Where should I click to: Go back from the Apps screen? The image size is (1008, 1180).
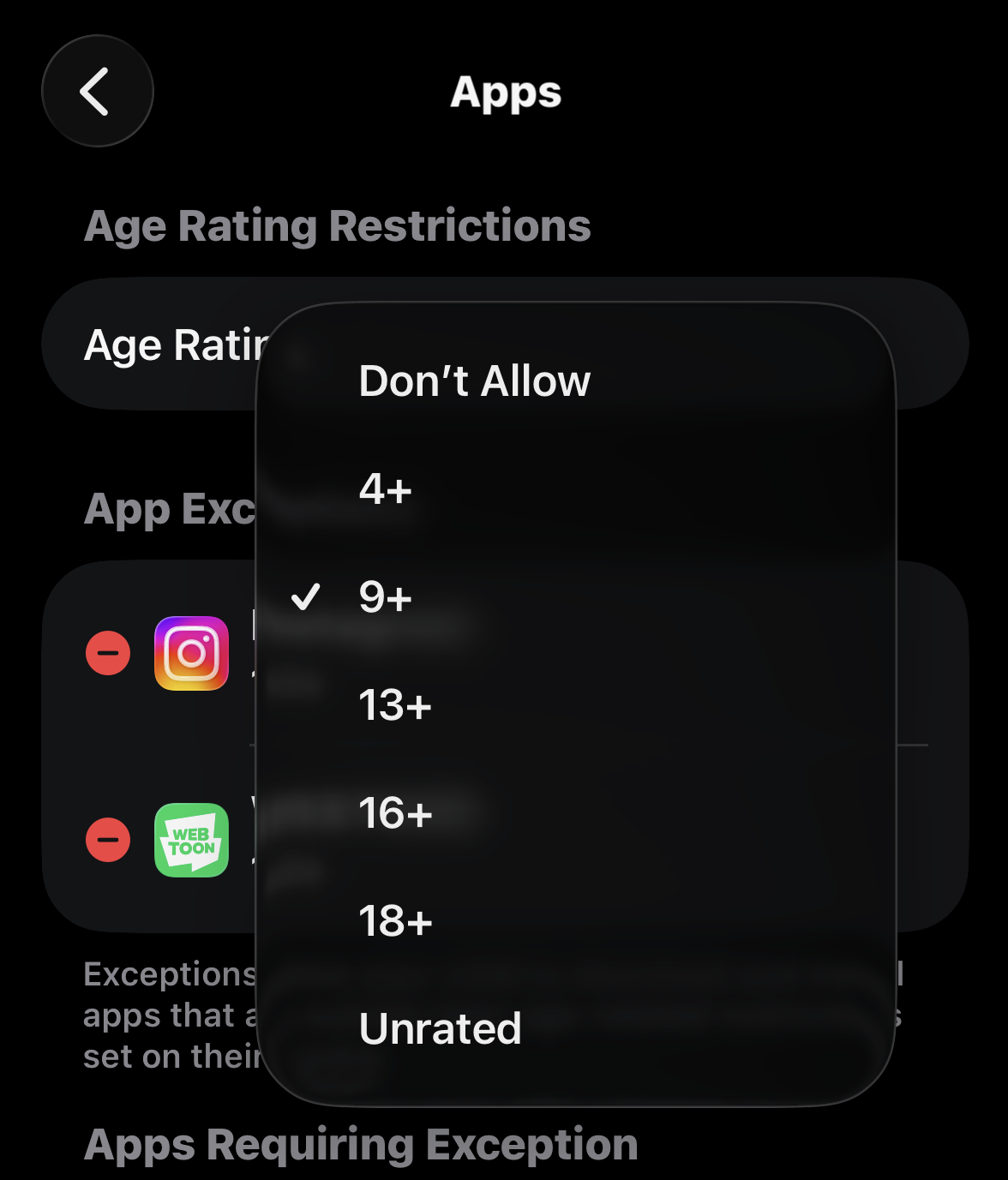[97, 91]
